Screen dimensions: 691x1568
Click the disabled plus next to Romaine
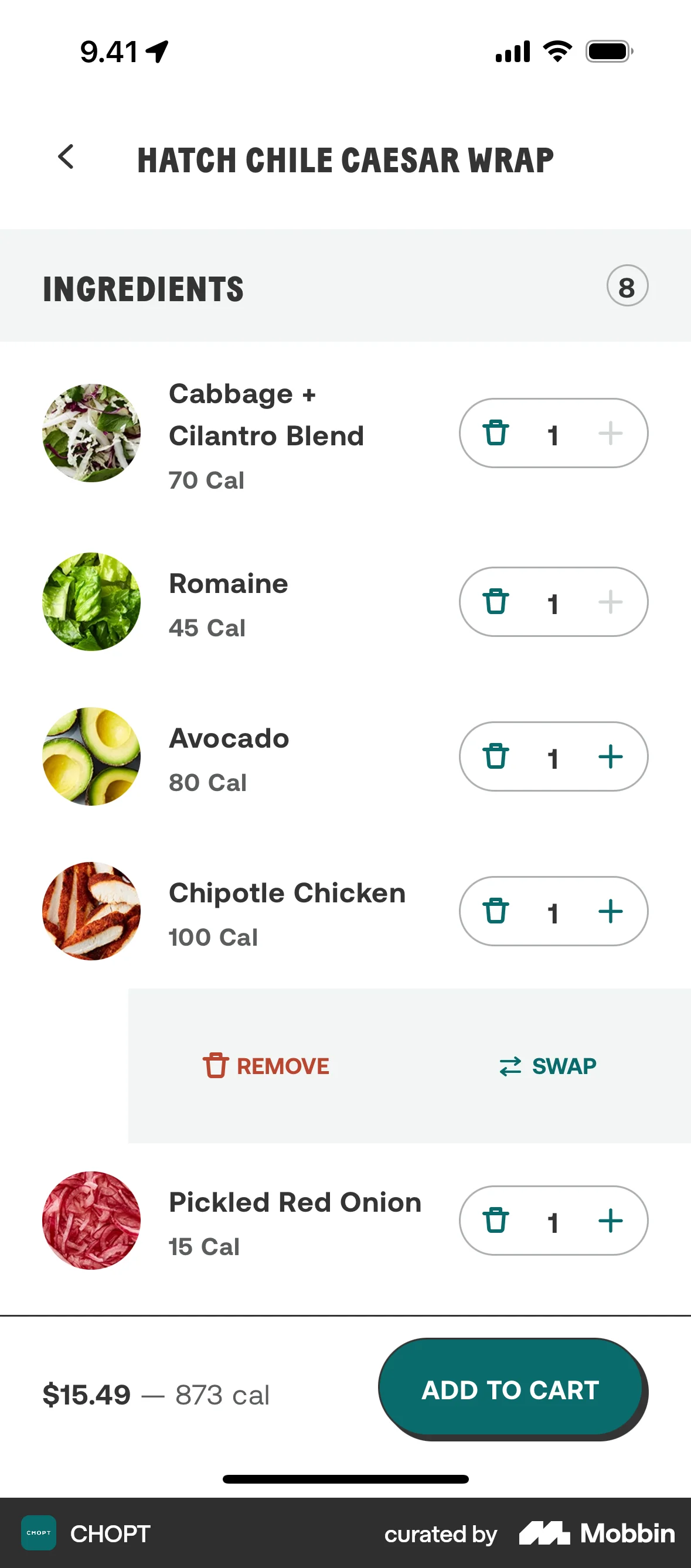click(611, 602)
